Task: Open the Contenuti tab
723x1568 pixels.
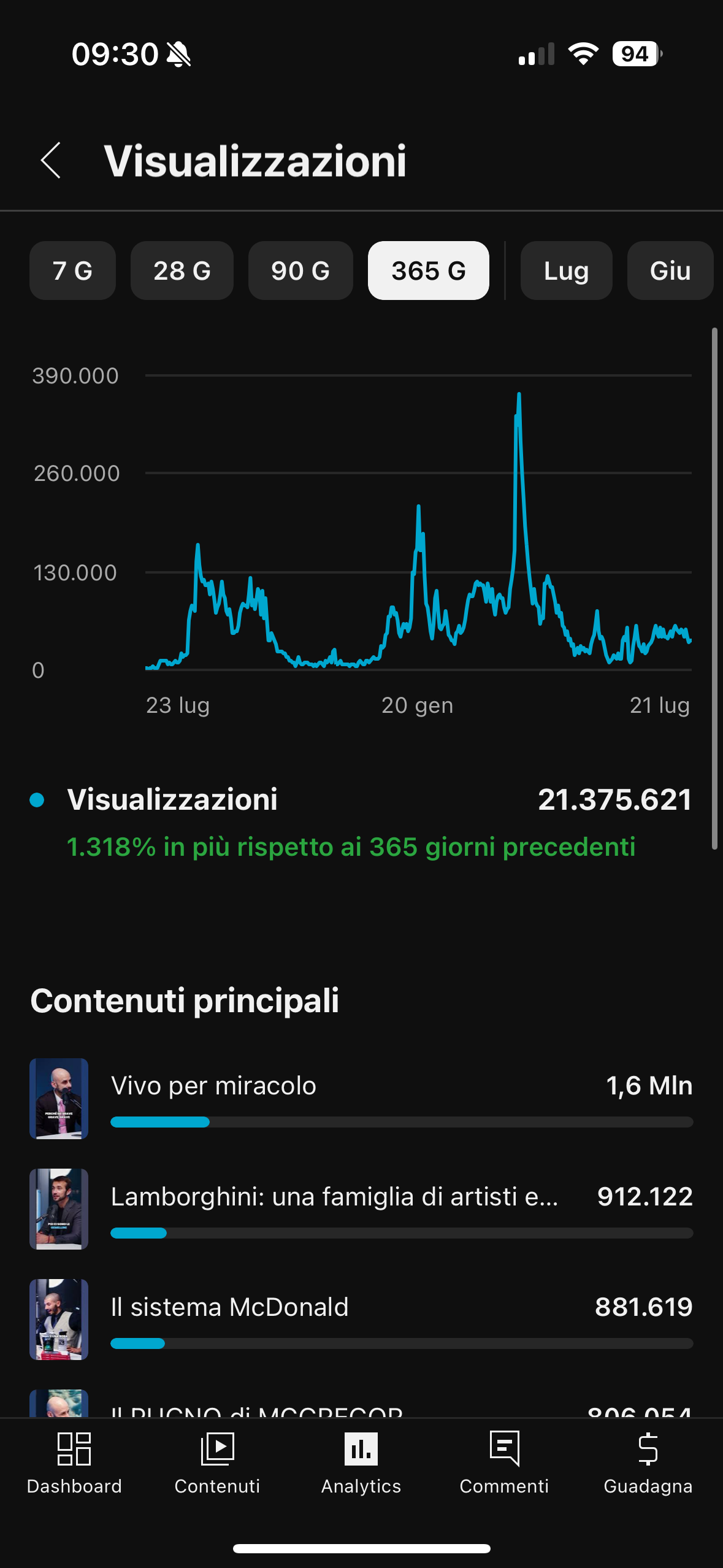Action: tap(217, 1463)
